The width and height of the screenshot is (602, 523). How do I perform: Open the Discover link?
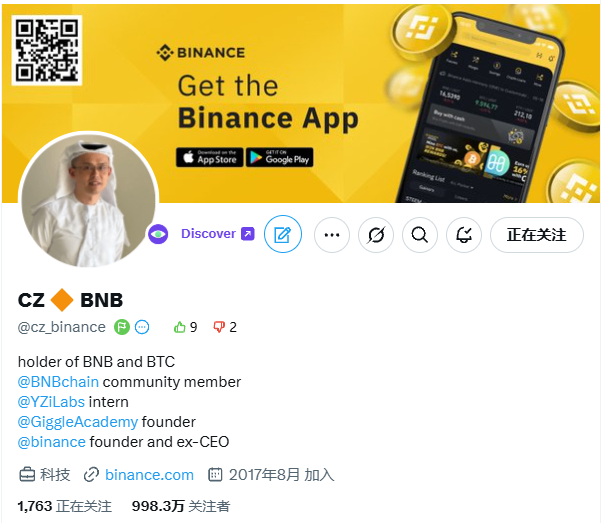tap(208, 234)
